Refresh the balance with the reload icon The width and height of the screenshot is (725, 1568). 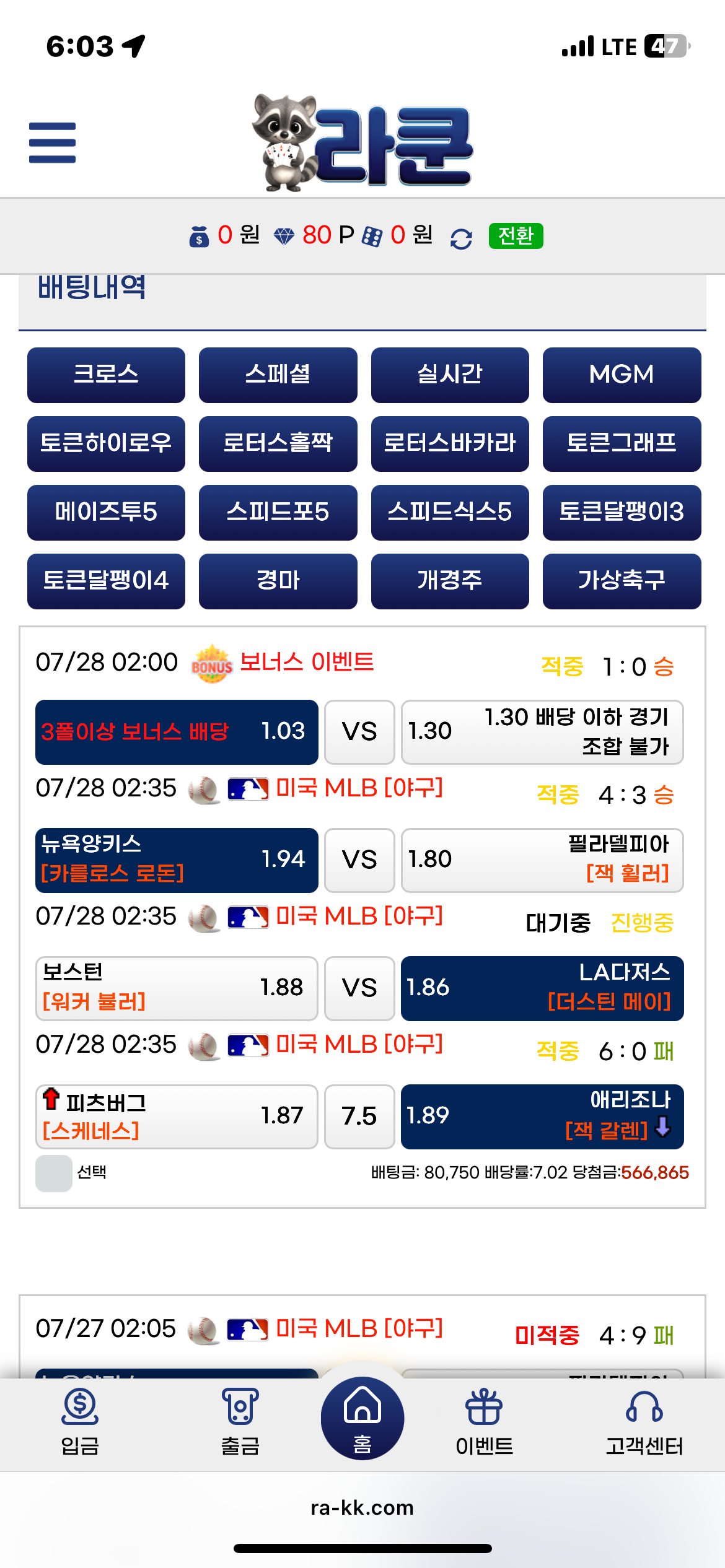coord(461,238)
